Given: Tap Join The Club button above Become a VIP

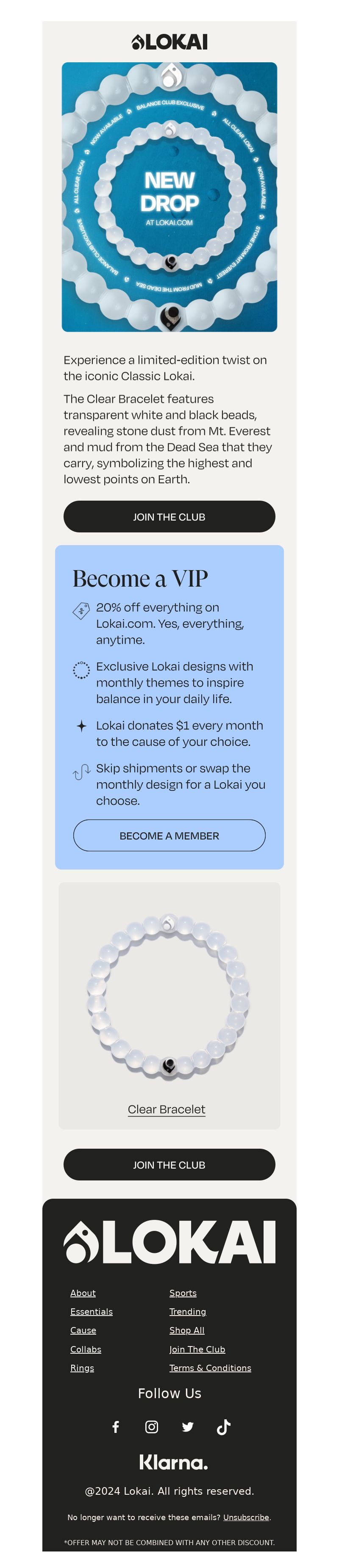Looking at the screenshot, I should tap(169, 517).
